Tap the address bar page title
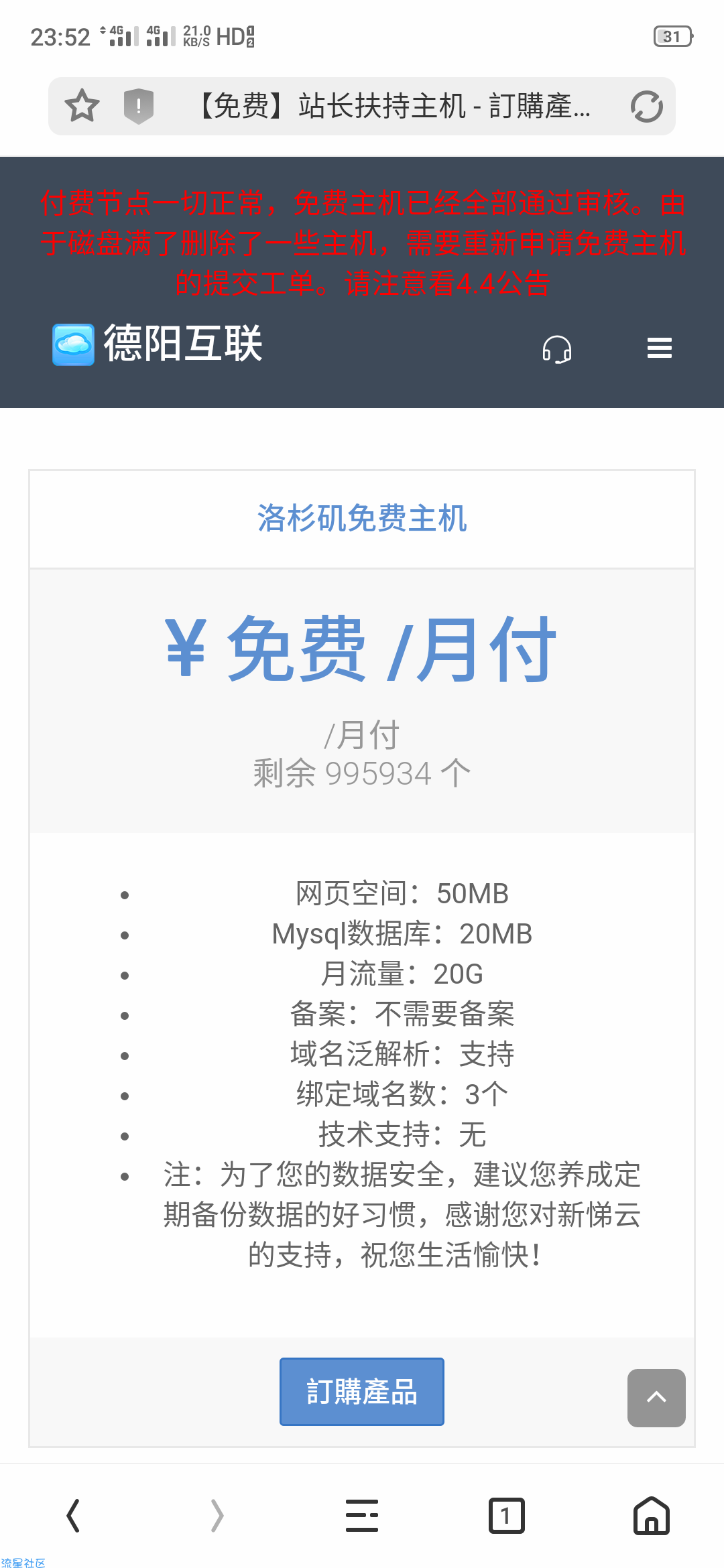This screenshot has height=1568, width=724. click(x=394, y=106)
